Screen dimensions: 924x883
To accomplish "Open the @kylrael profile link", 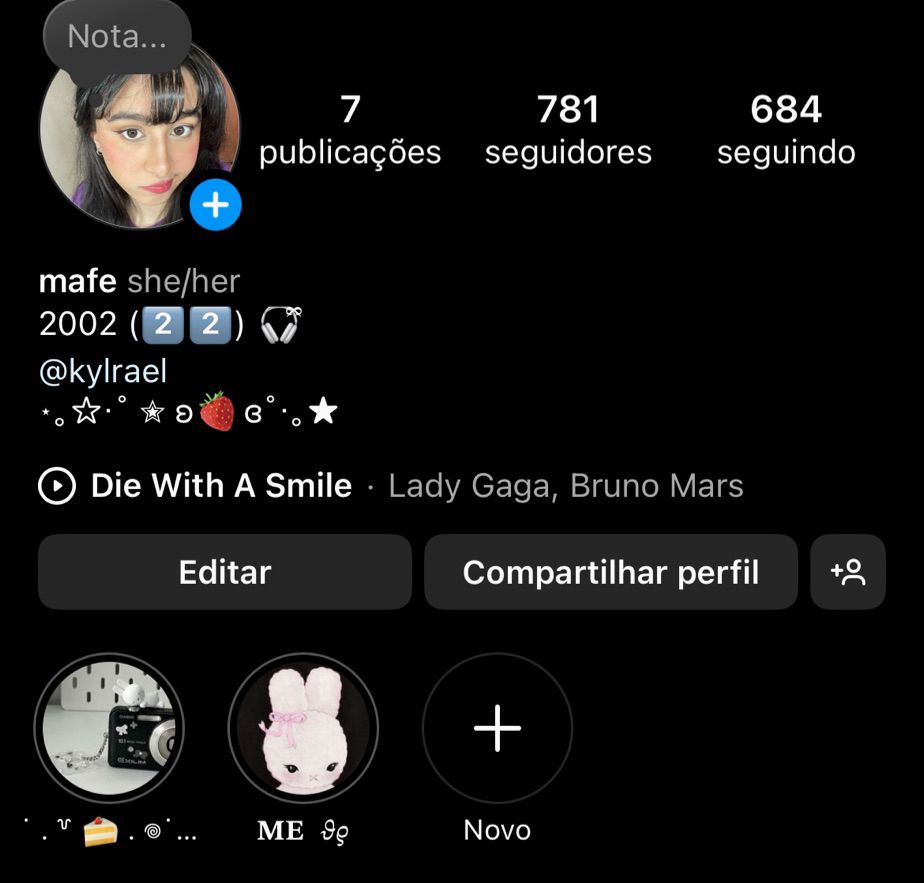I will [103, 371].
